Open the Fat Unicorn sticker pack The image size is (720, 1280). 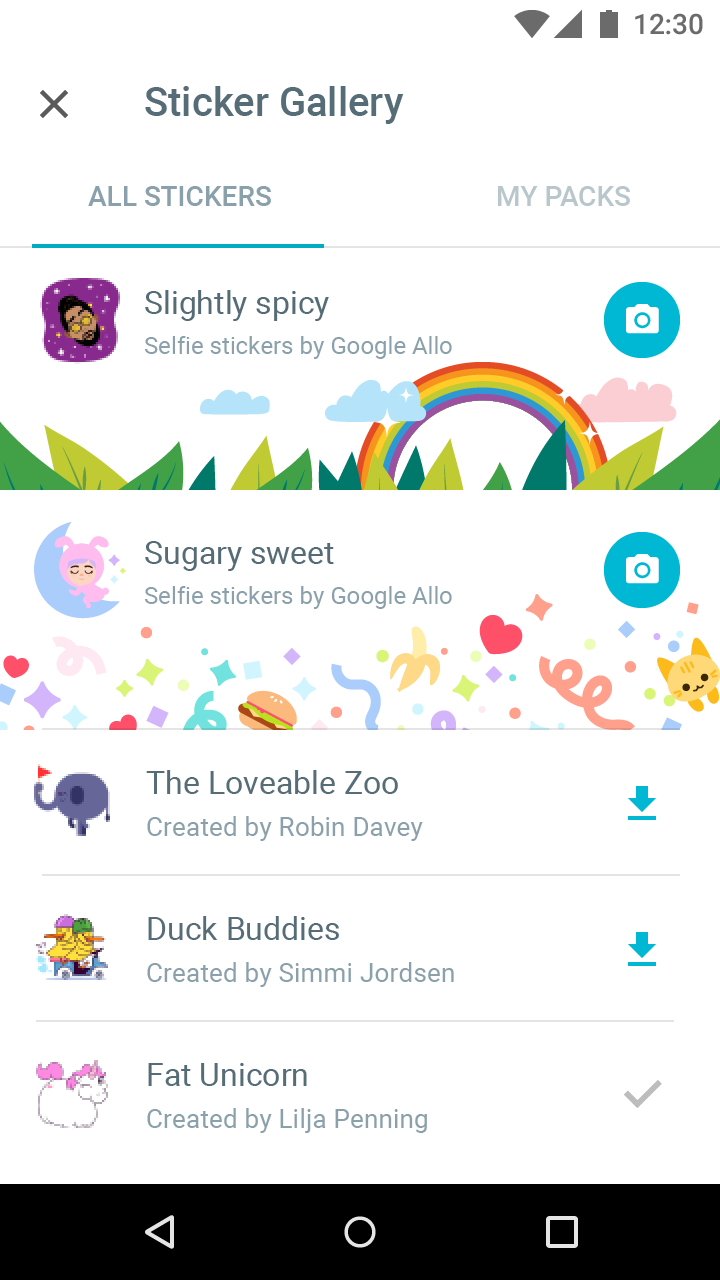point(286,1095)
